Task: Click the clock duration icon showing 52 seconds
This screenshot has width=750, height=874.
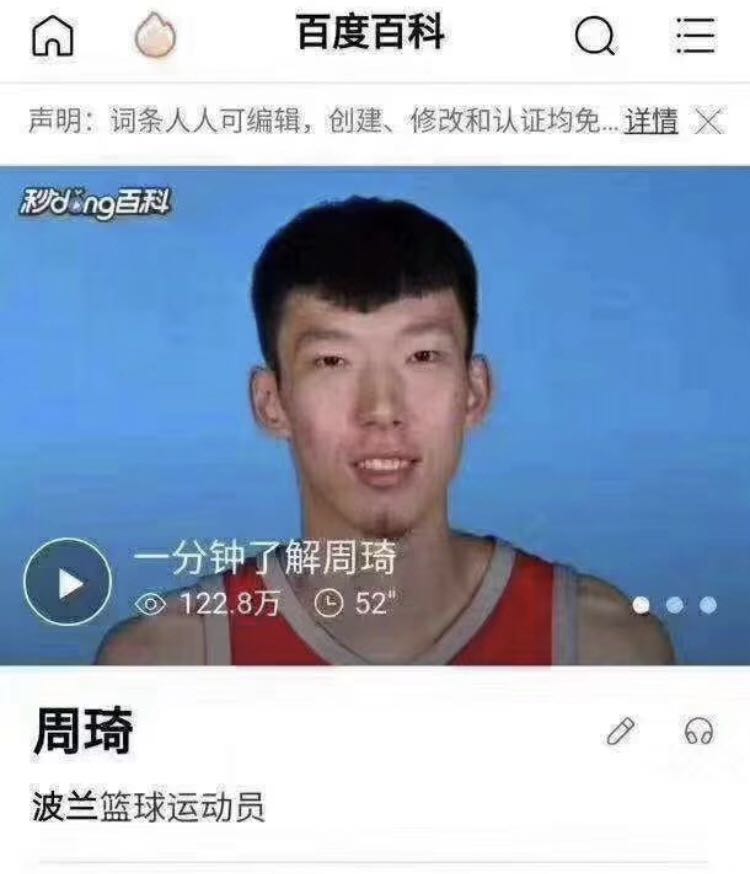Action: pos(330,602)
